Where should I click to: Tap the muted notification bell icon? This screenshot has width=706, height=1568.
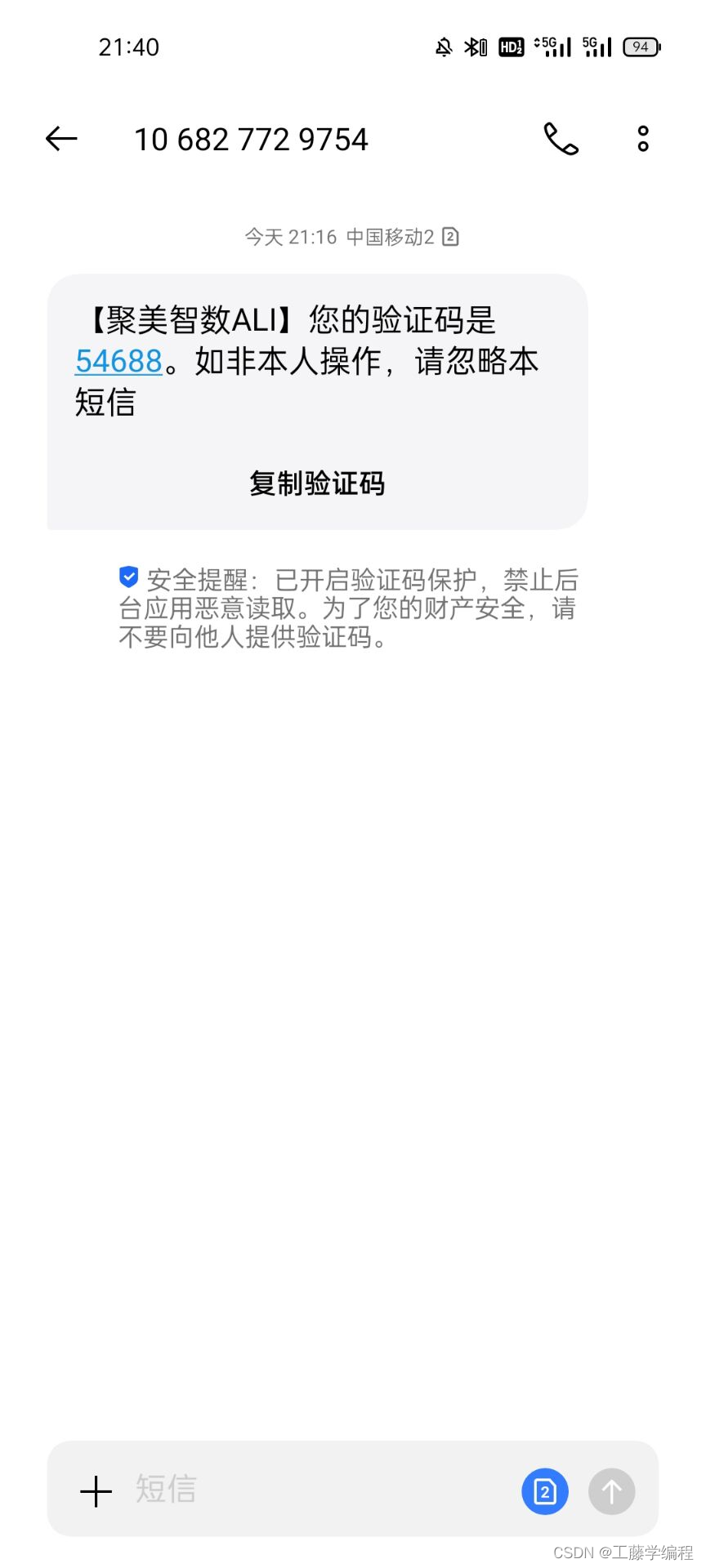coord(444,47)
